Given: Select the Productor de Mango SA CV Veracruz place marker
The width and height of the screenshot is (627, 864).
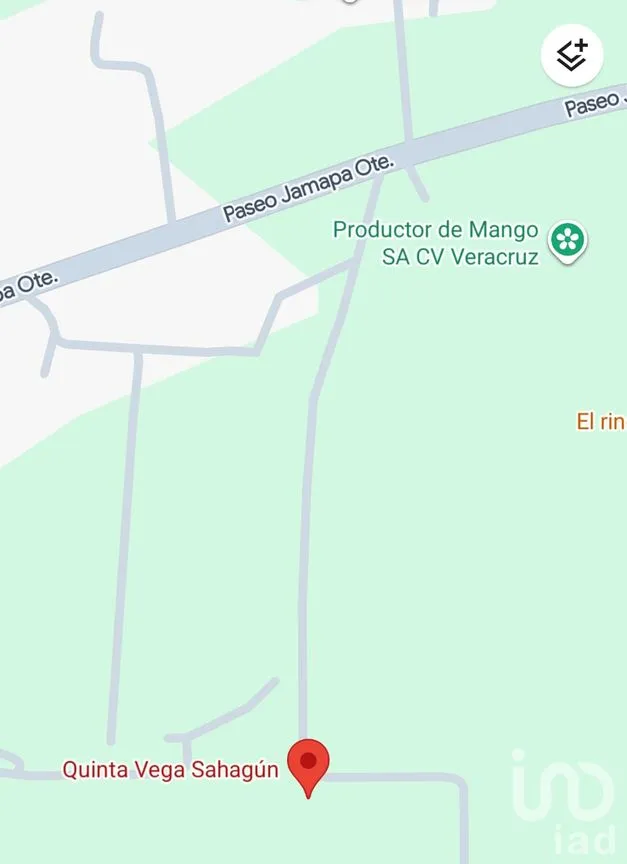Looking at the screenshot, I should [x=568, y=240].
